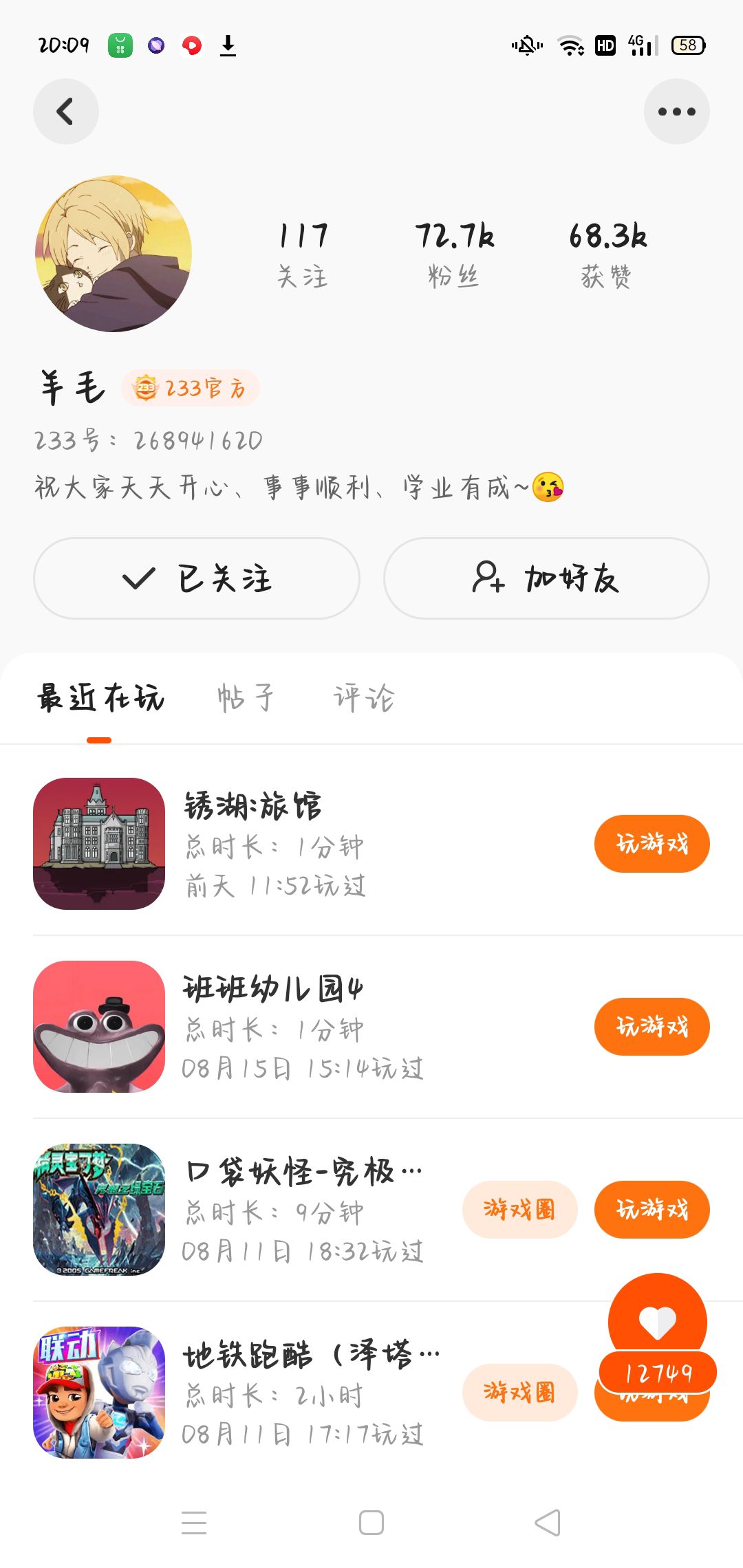The width and height of the screenshot is (743, 1568).
Task: Tap the floating heart like button
Action: pos(657,1322)
